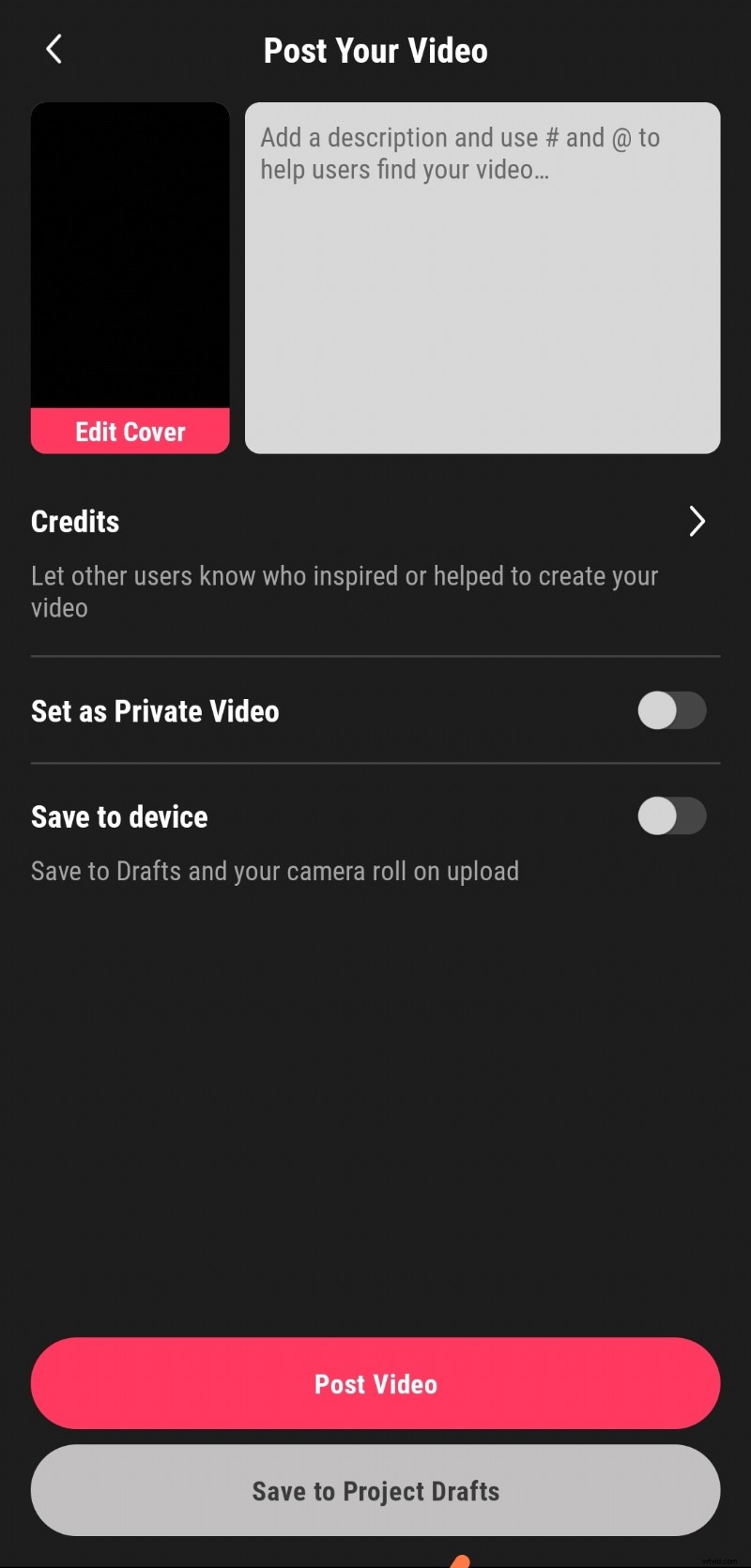This screenshot has width=751, height=1568.
Task: Tap the Credits heading text
Action: [x=75, y=521]
